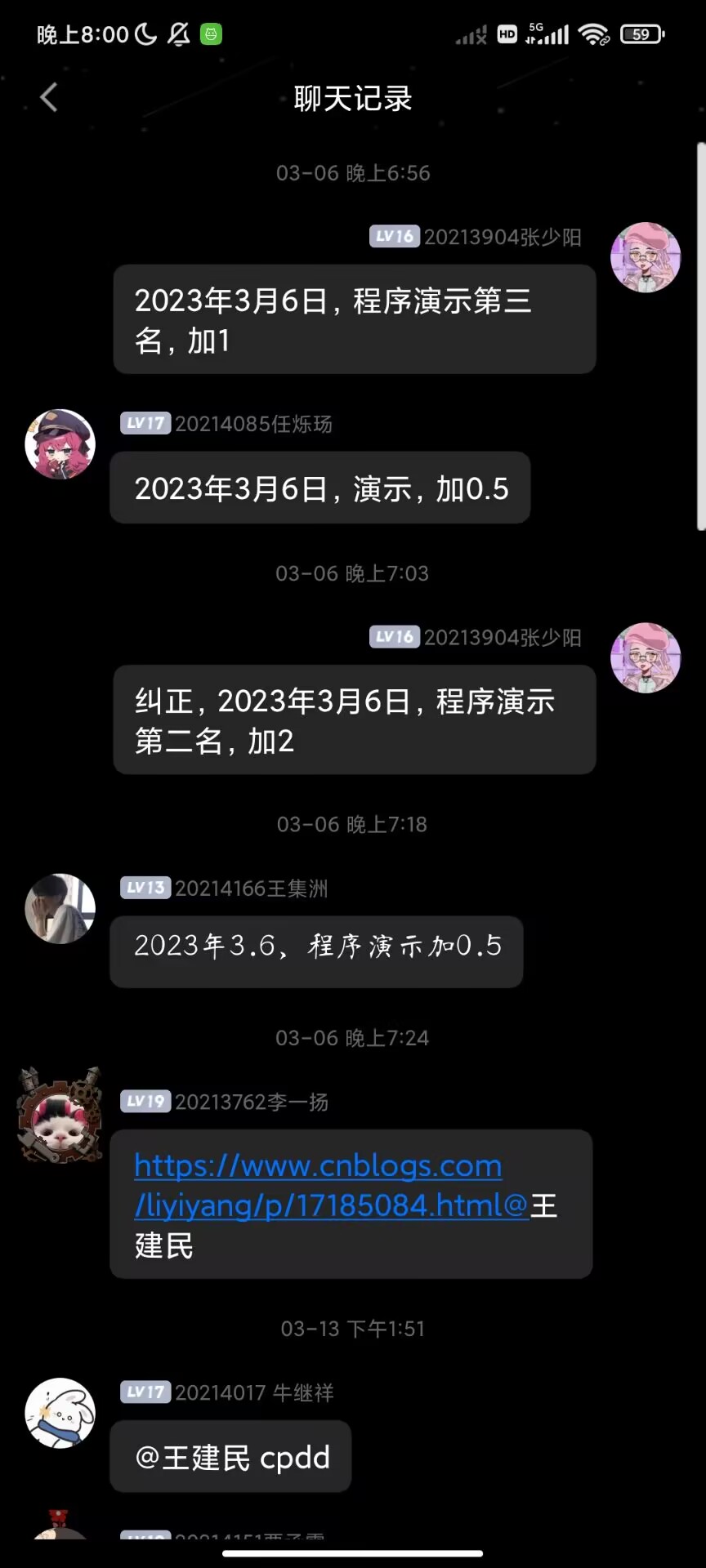The height and width of the screenshot is (1568, 706).
Task: Open 李一扬's avatar
Action: (x=60, y=1116)
